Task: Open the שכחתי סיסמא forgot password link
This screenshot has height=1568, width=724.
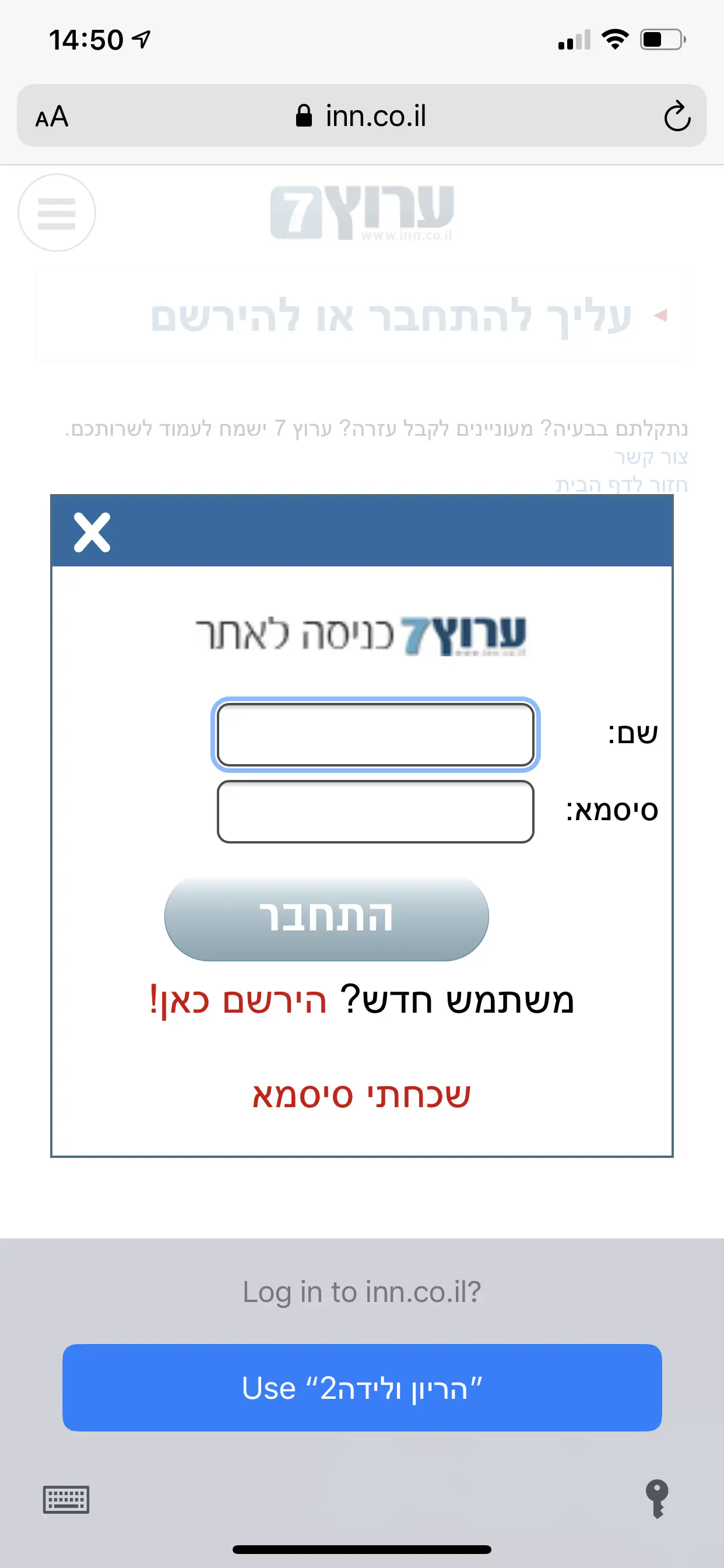Action: [361, 1095]
